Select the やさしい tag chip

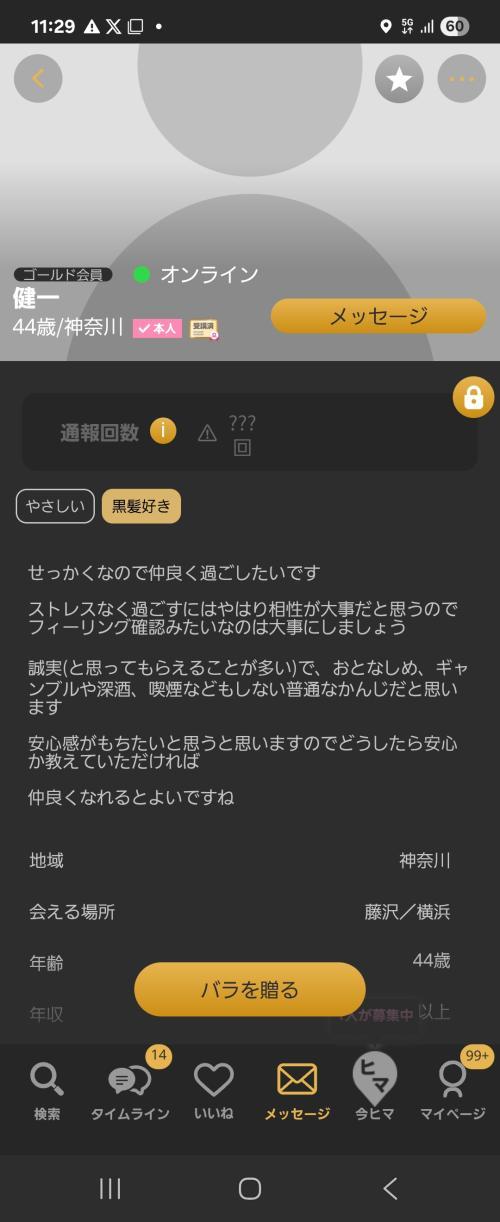(55, 506)
